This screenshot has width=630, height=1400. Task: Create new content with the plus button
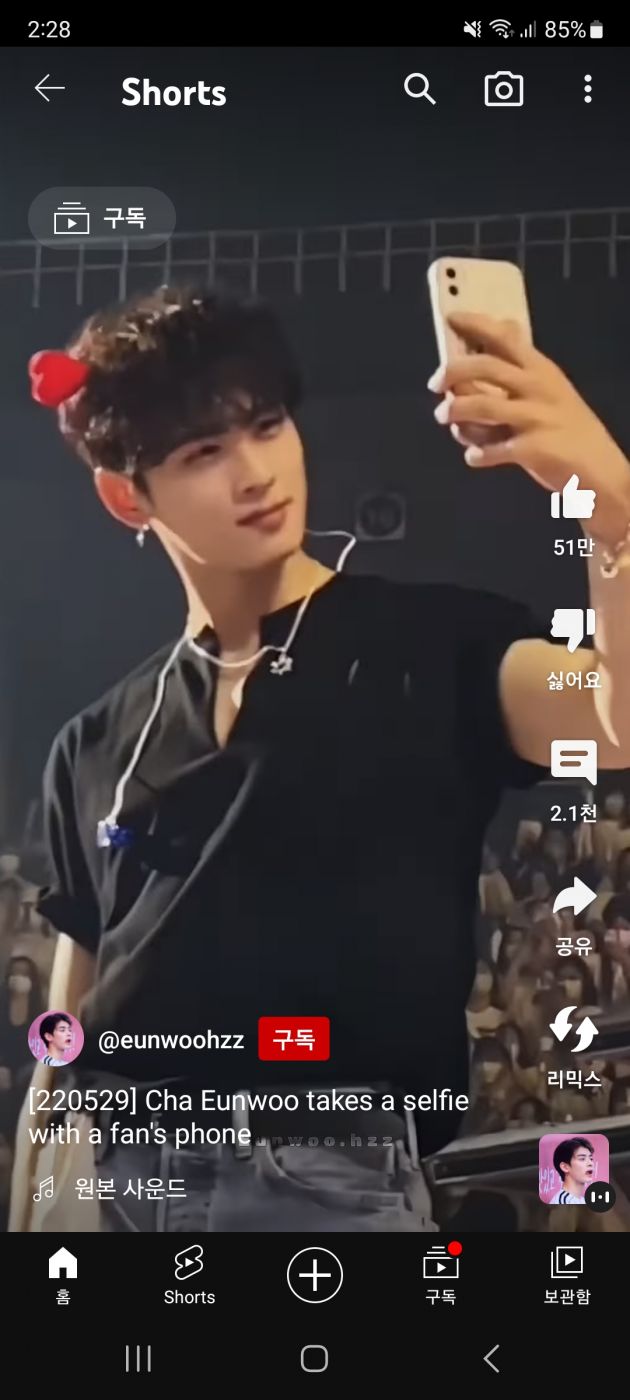(315, 1275)
